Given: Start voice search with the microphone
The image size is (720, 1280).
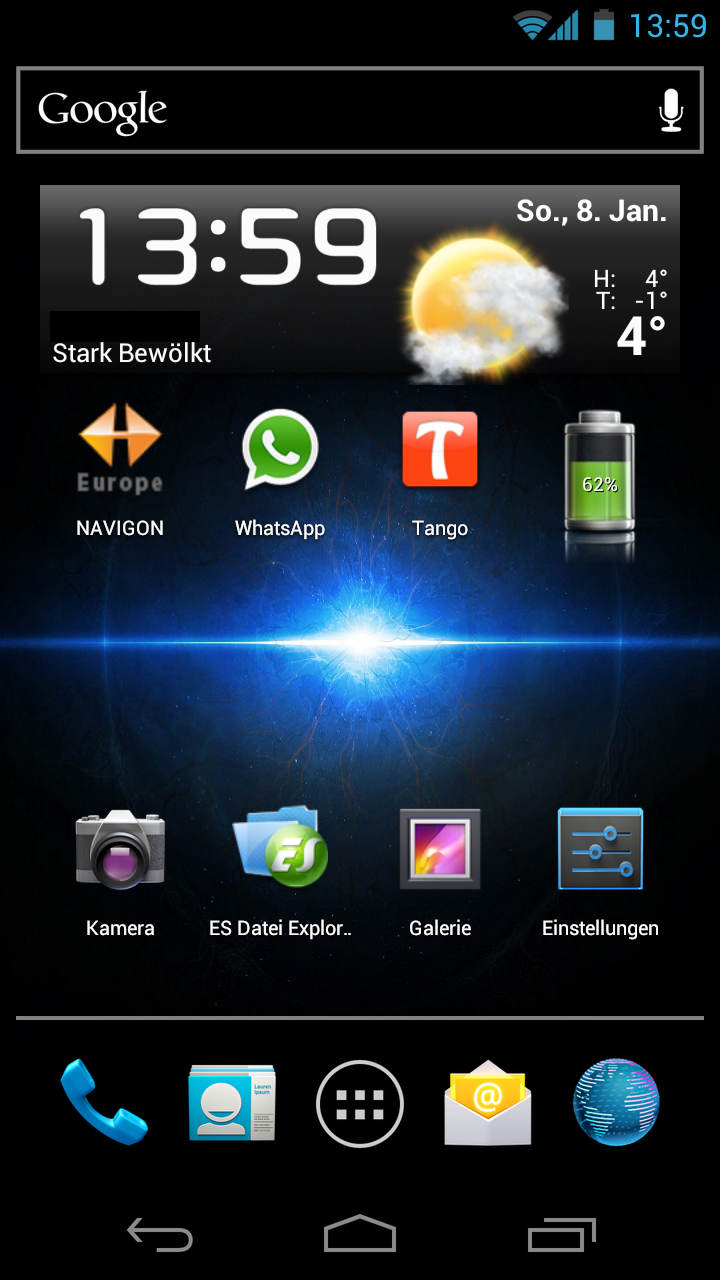Looking at the screenshot, I should (671, 110).
